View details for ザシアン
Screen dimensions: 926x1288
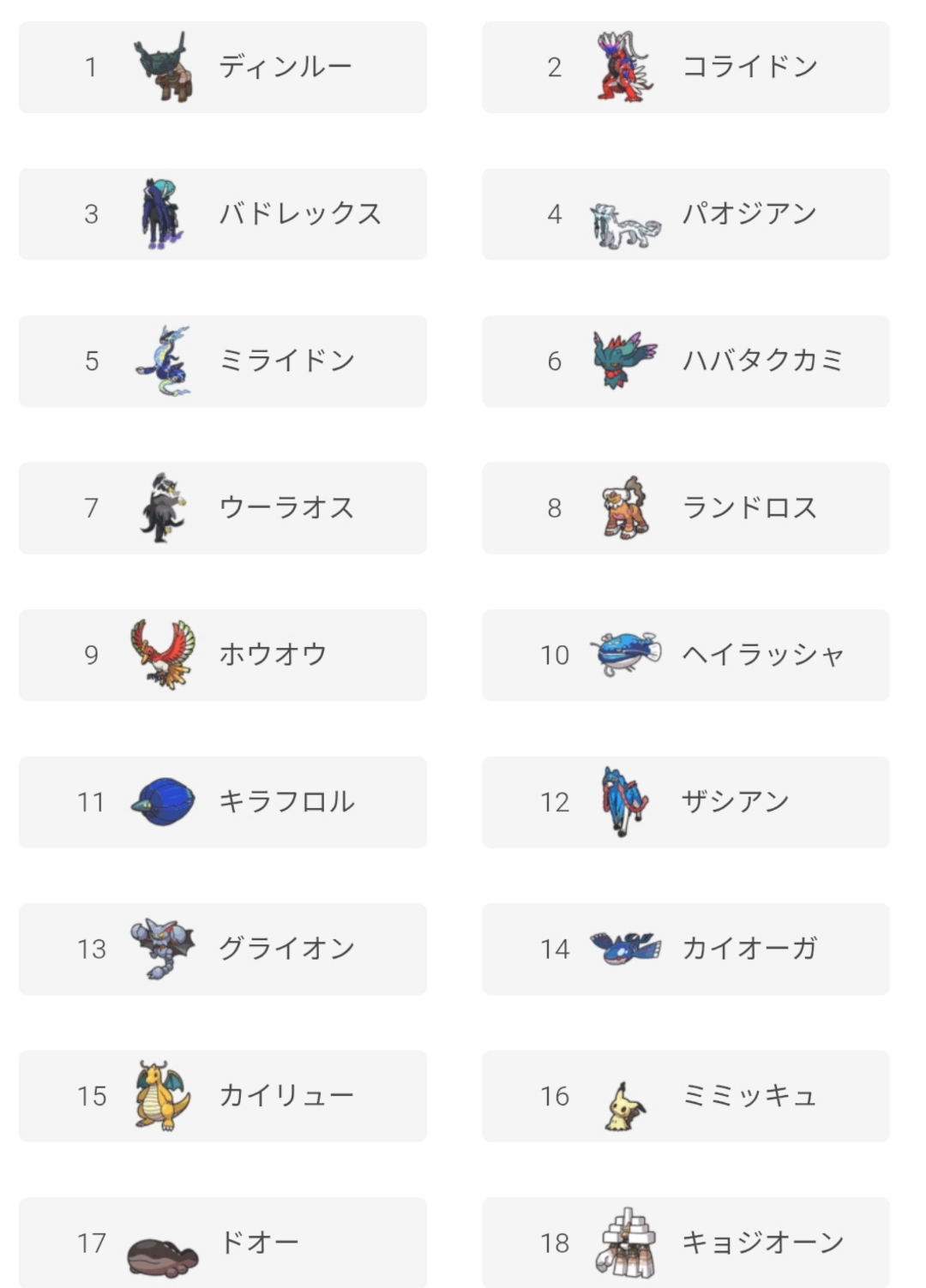pyautogui.click(x=686, y=802)
